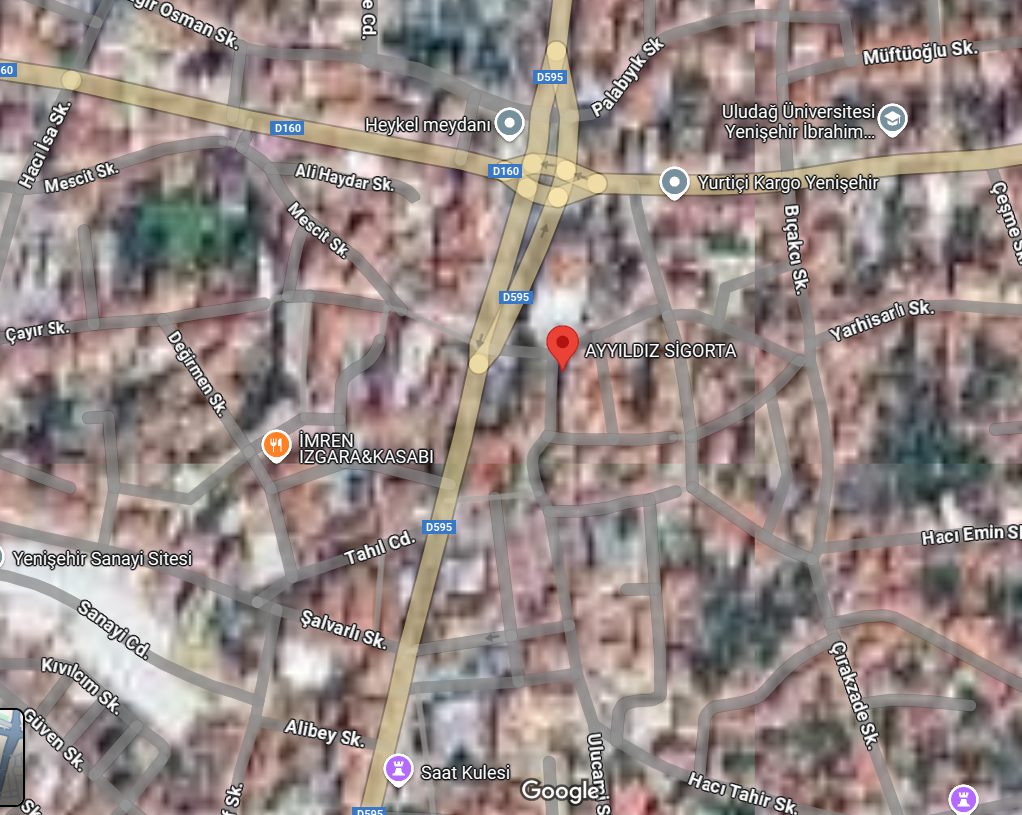Open the Yurtiçi Kargo Yenişehir marker
Viewport: 1022px width, 815px height.
676,182
